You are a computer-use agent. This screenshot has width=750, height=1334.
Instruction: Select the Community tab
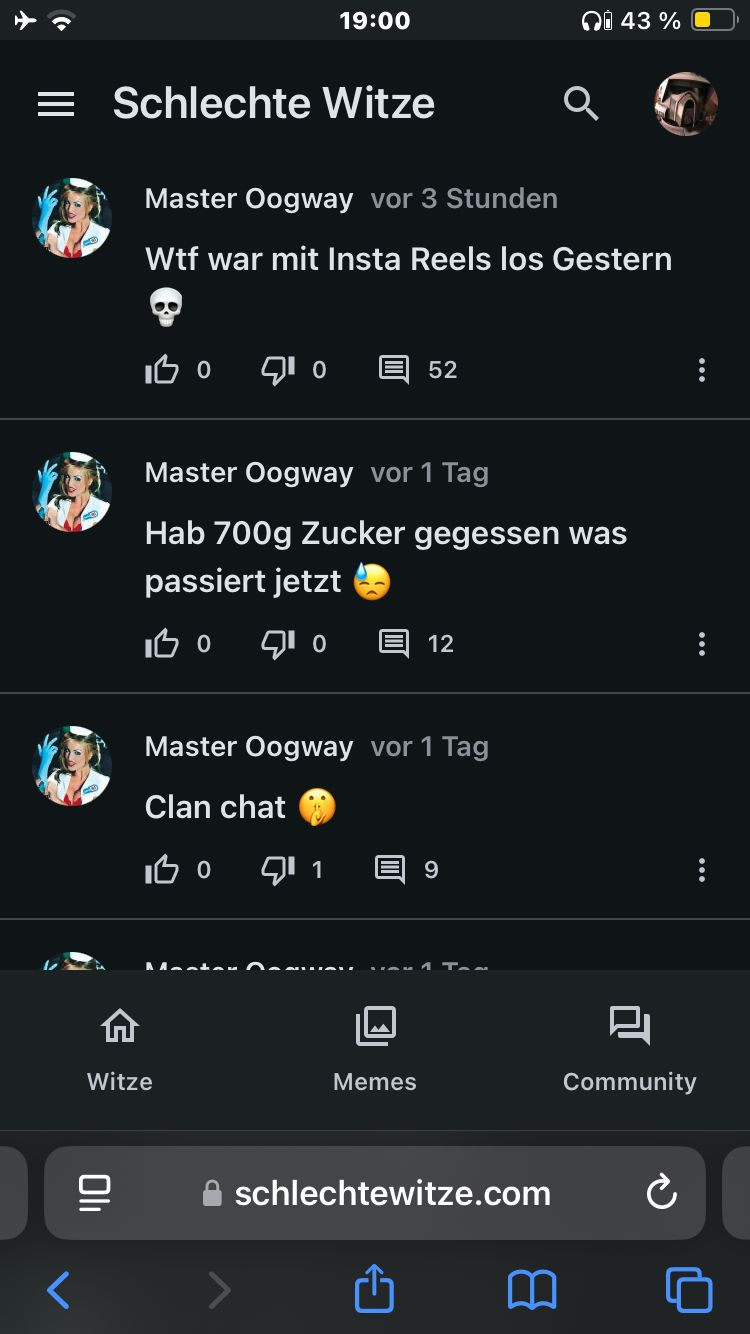[629, 1048]
